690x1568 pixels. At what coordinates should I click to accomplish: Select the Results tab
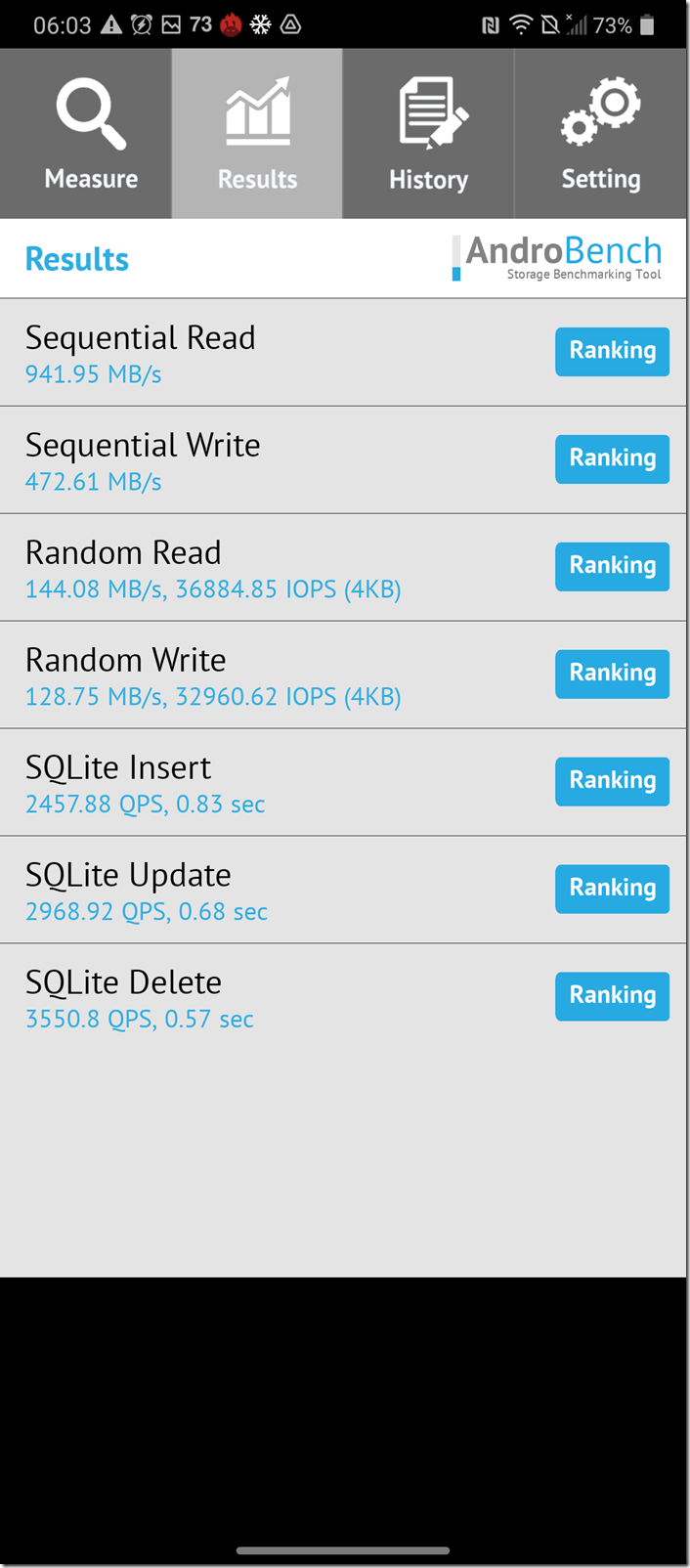257,134
